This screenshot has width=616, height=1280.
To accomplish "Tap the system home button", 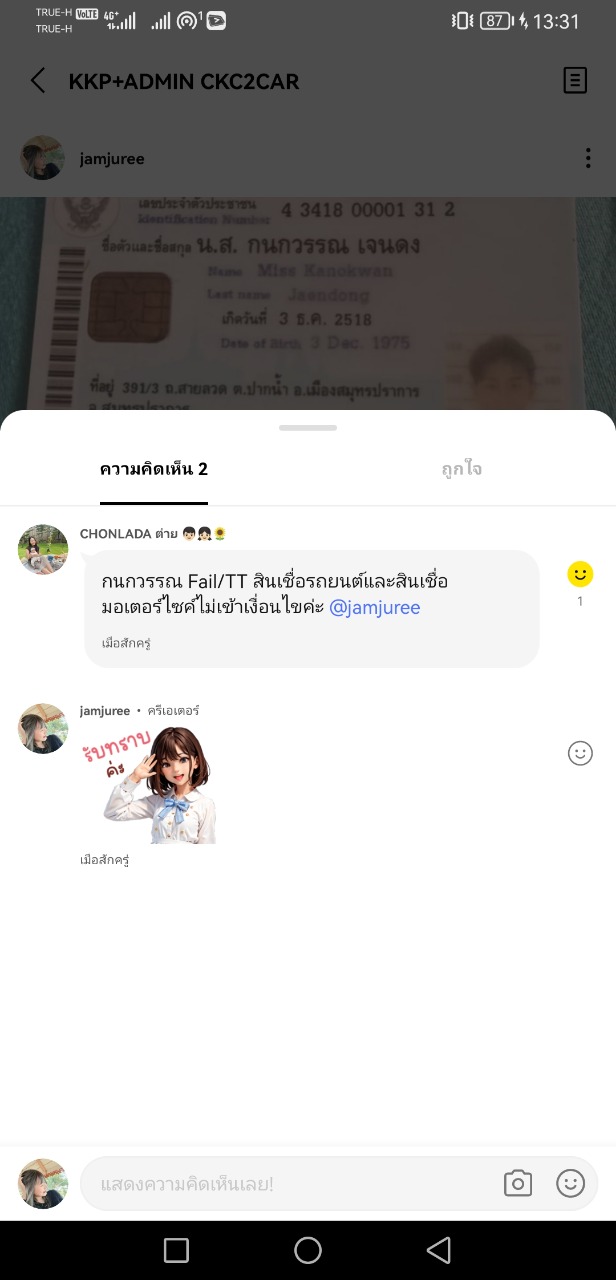I will 308,1250.
